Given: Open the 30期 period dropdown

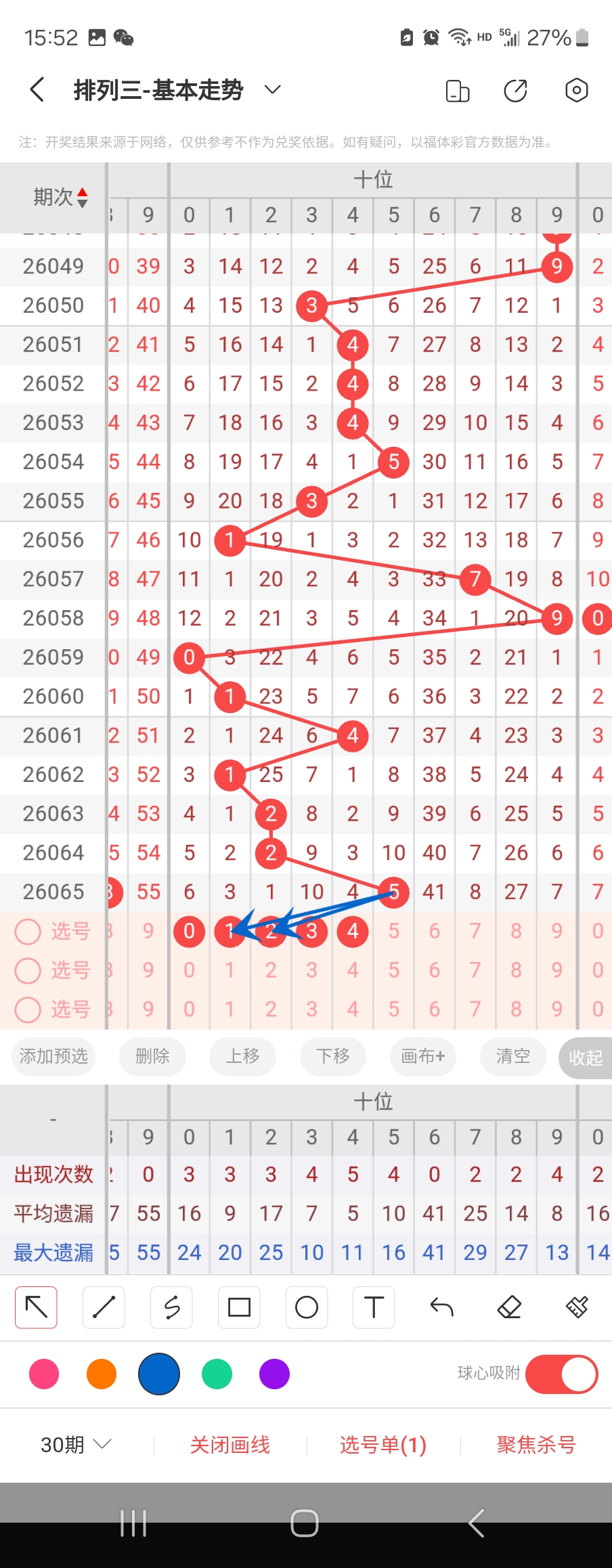Looking at the screenshot, I should (75, 1445).
